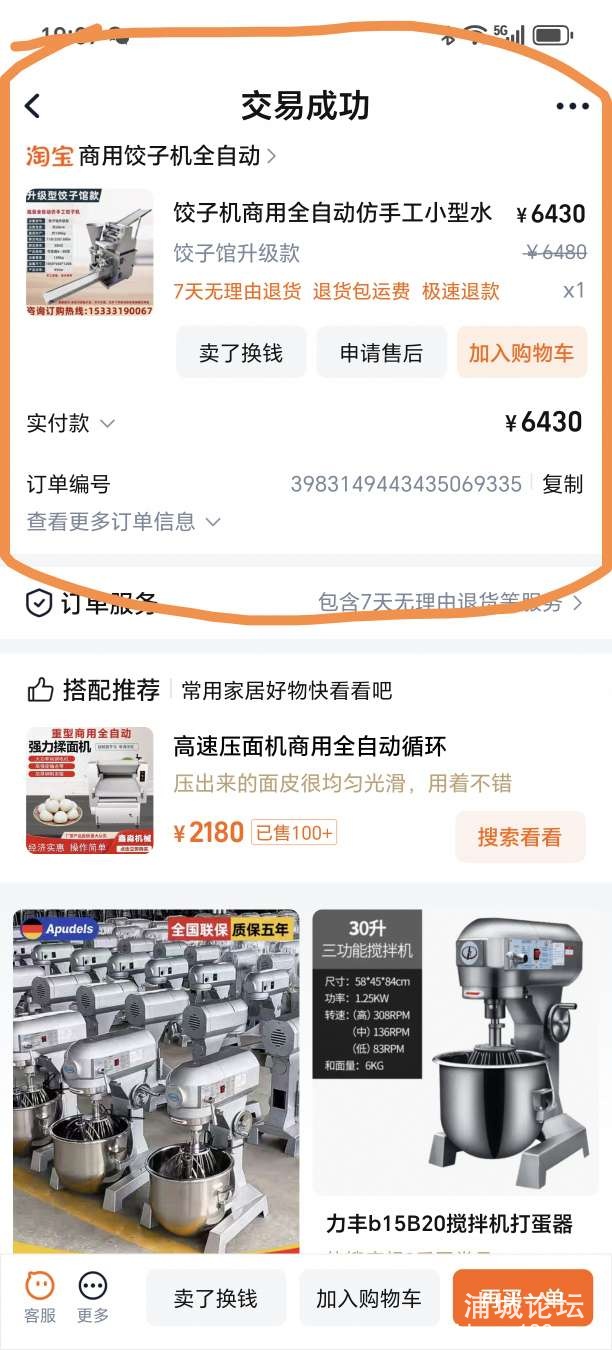Select 加入购物车 in the bottom bar

pos(368,1298)
